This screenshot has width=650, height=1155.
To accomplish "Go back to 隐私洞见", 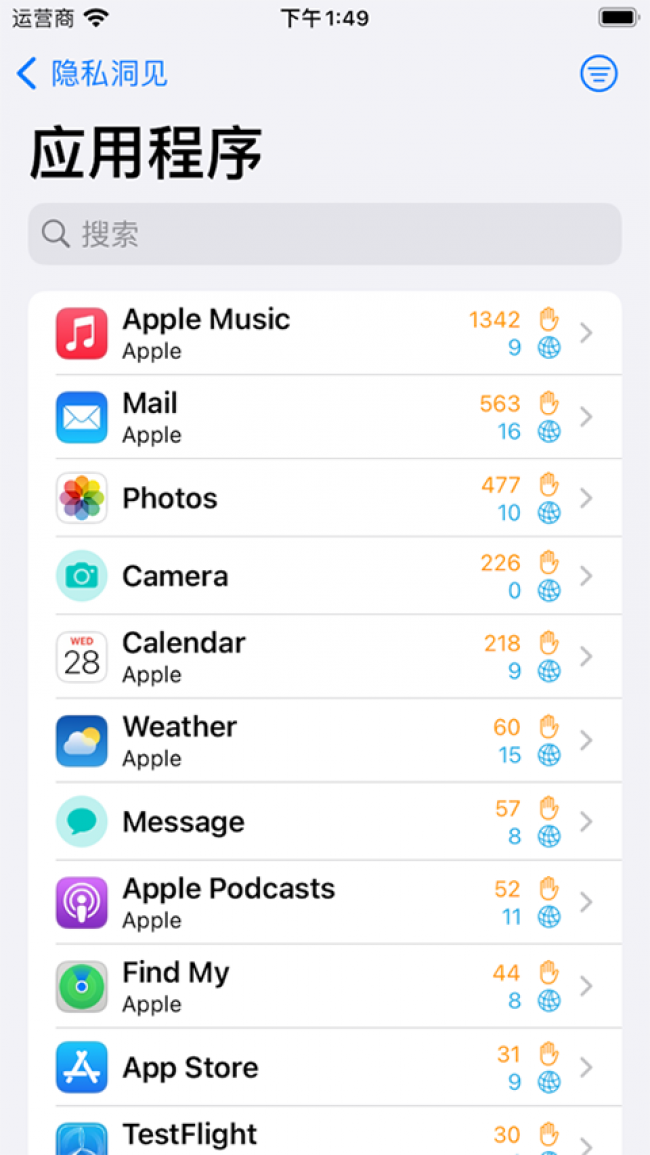I will [x=92, y=73].
